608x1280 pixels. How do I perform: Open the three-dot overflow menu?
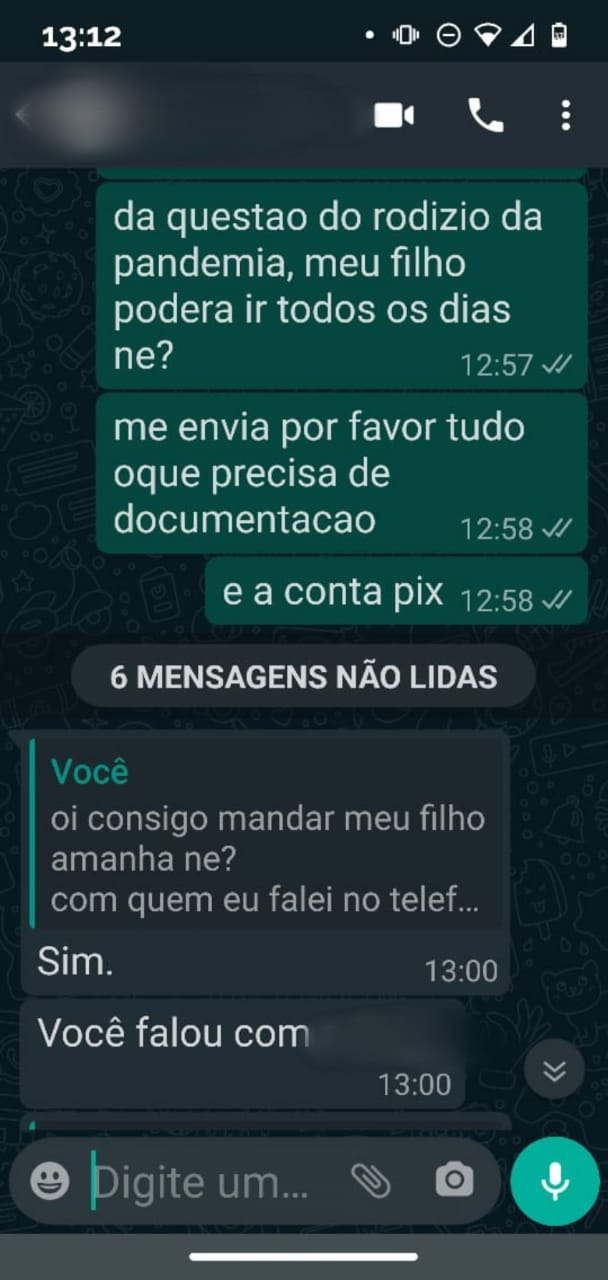(566, 116)
